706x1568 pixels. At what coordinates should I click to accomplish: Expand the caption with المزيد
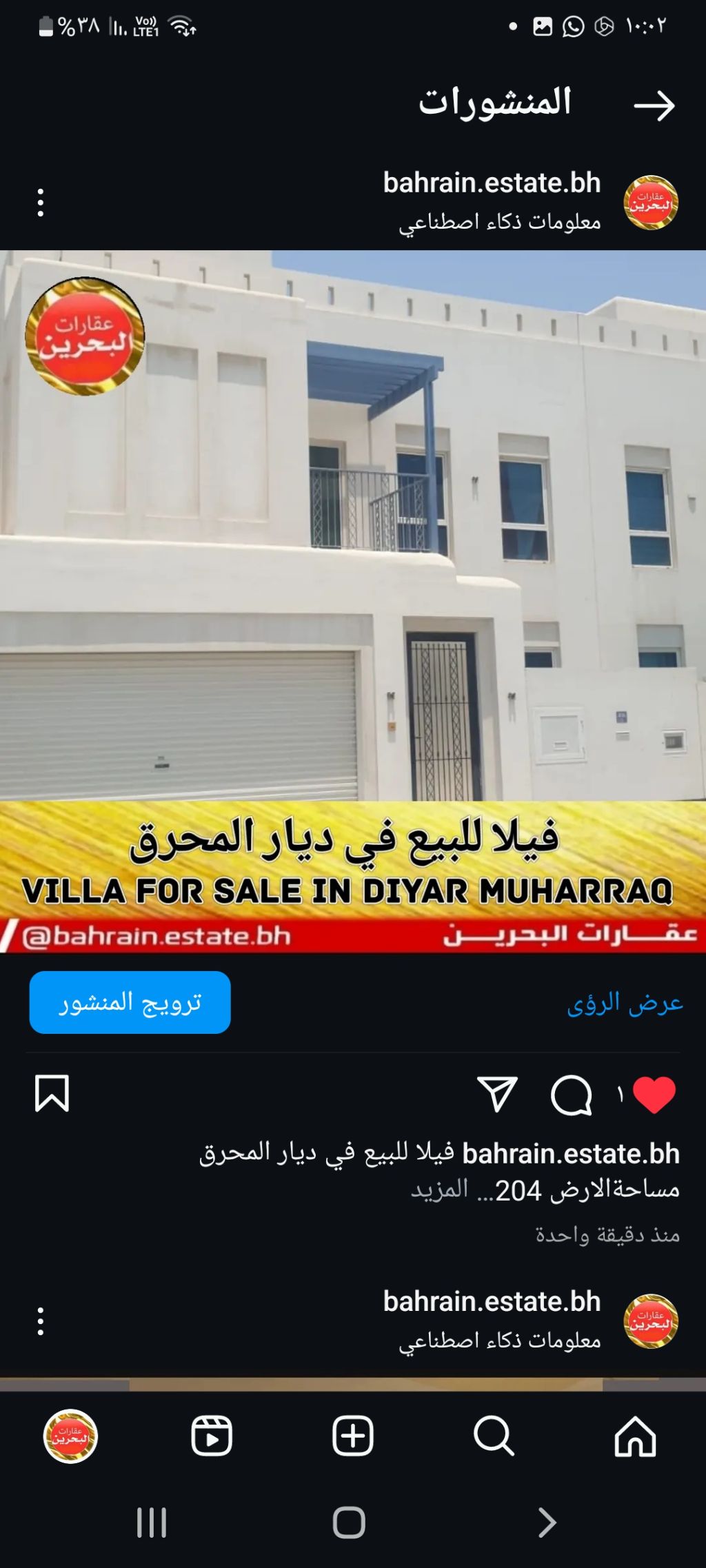439,1190
